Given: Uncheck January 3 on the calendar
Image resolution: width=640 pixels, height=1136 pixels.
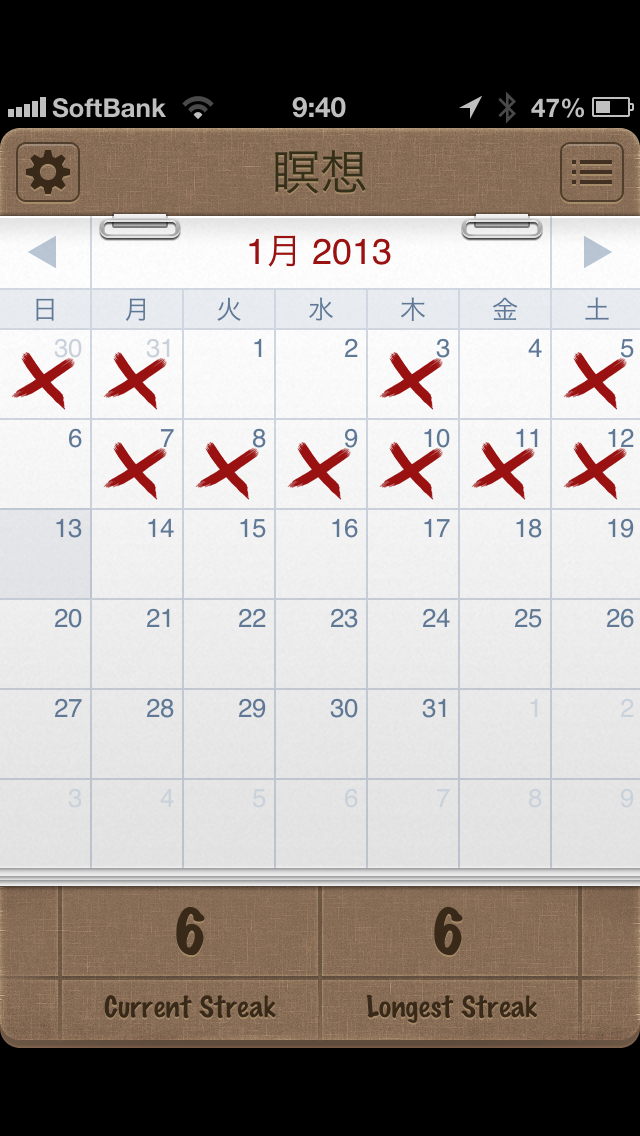Looking at the screenshot, I should coord(413,374).
